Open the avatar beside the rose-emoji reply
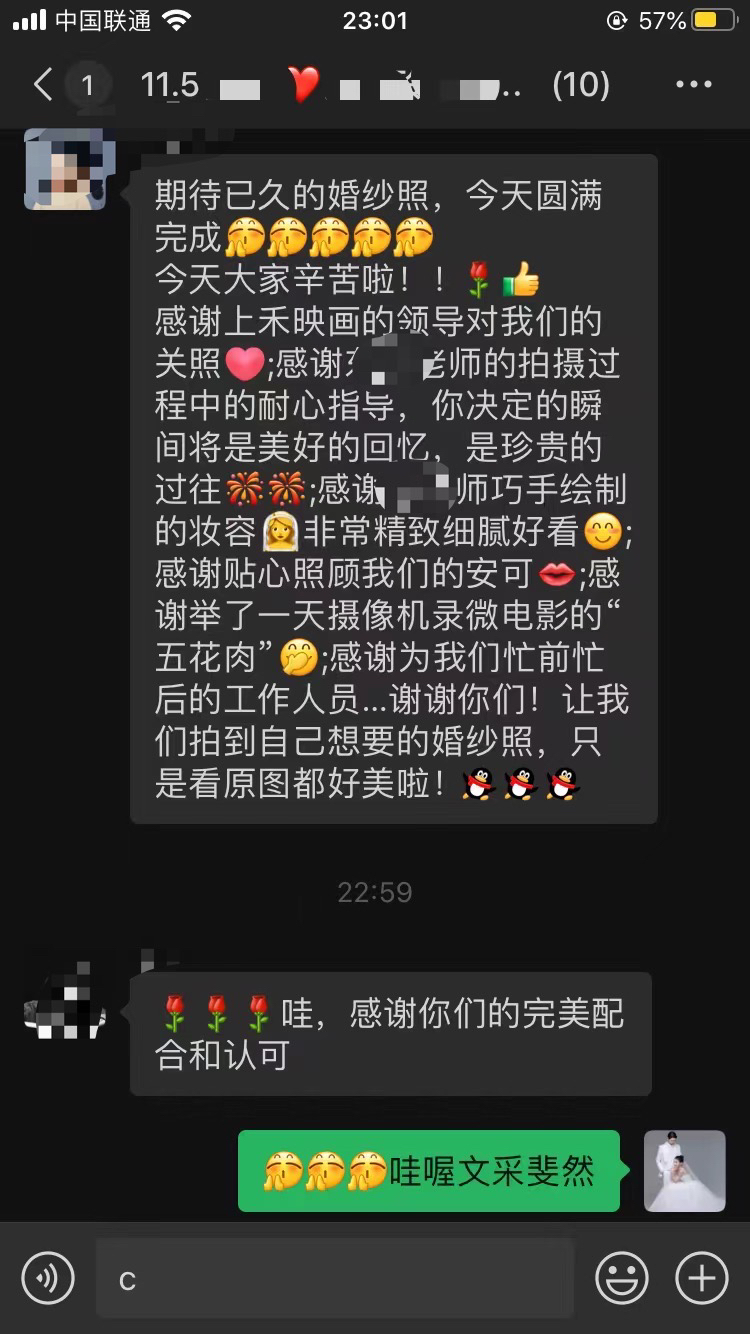Viewport: 750px width, 1334px height. pyautogui.click(x=65, y=997)
